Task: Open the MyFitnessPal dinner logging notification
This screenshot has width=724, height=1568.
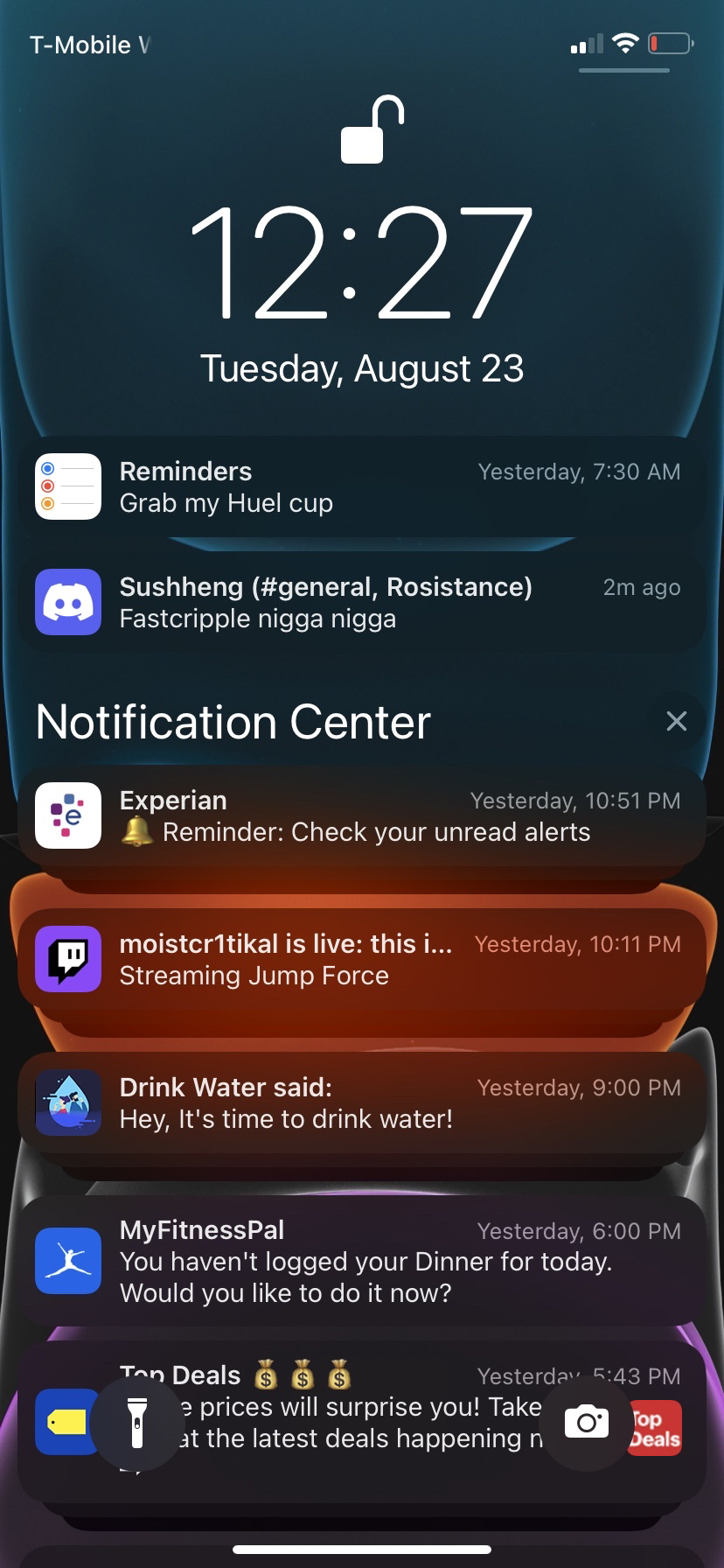Action: (361, 1262)
